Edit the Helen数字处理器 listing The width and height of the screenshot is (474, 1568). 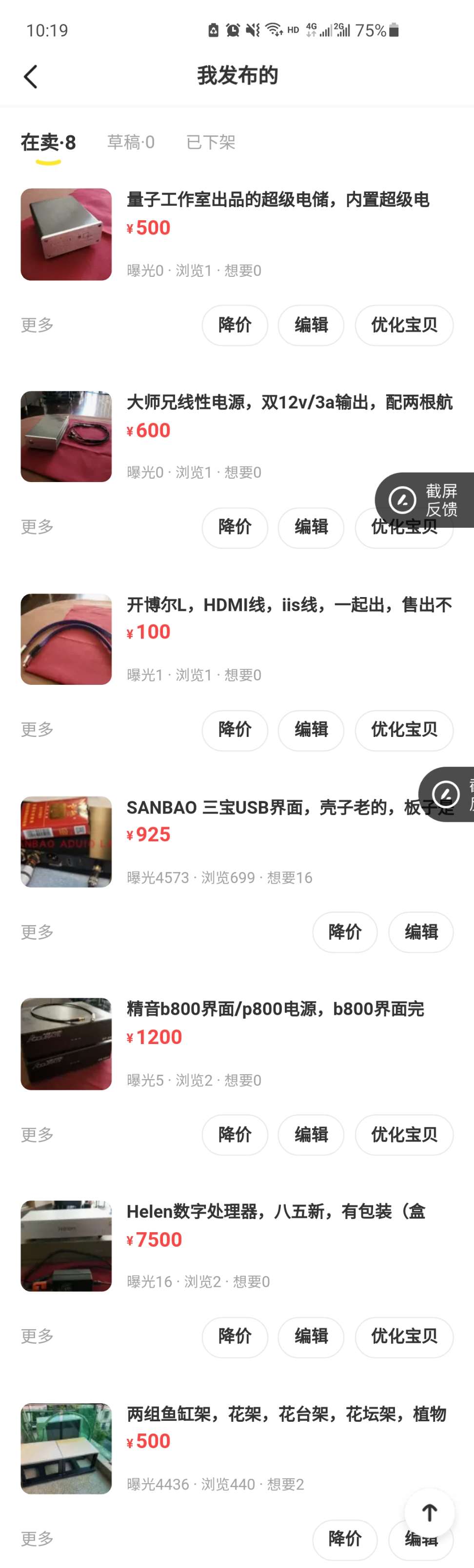tap(311, 1336)
